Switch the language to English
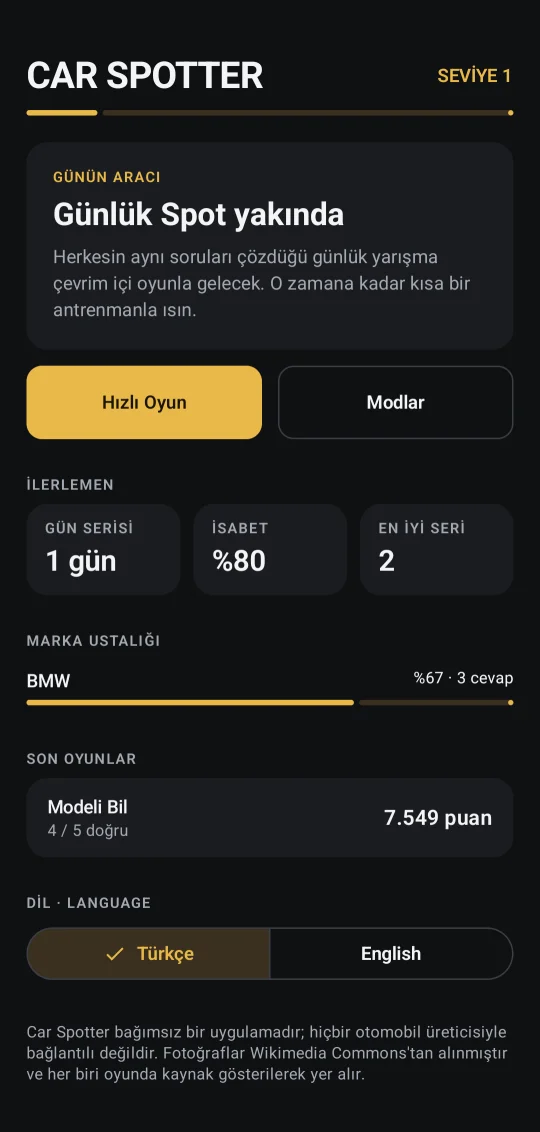Screen dimensions: 540x1132 point(391,953)
